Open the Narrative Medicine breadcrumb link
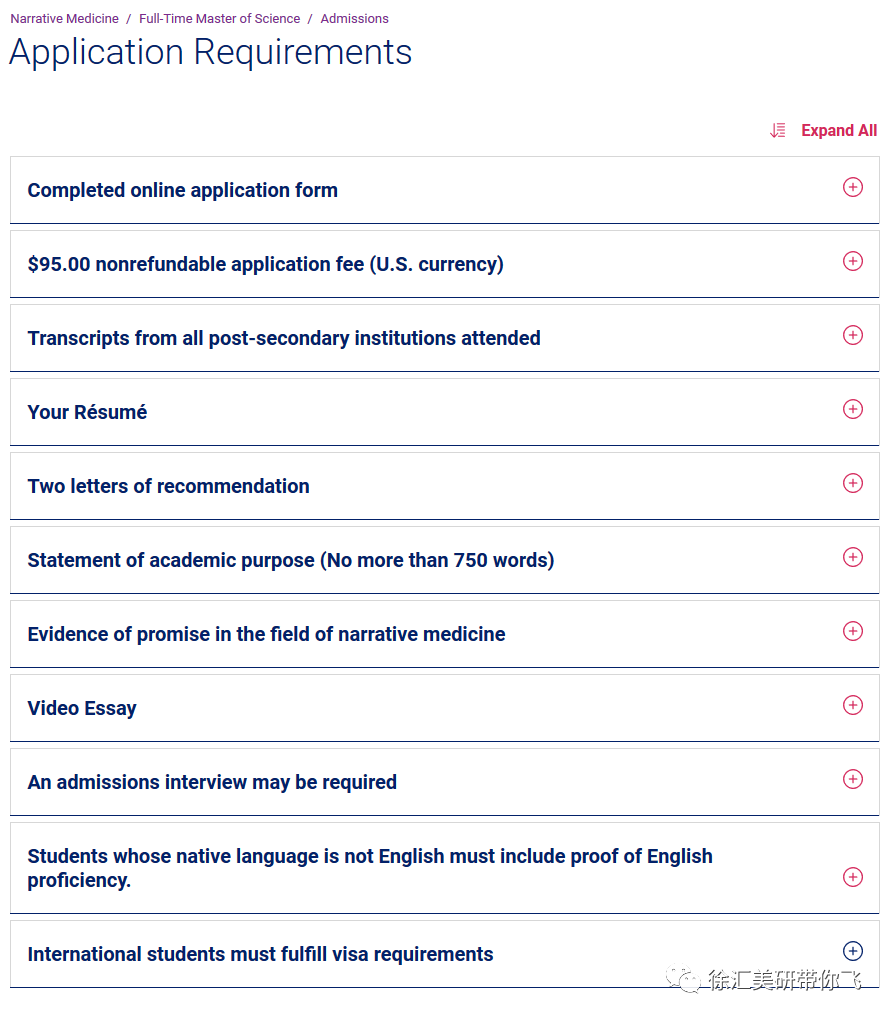This screenshot has height=1019, width=890. [x=64, y=19]
